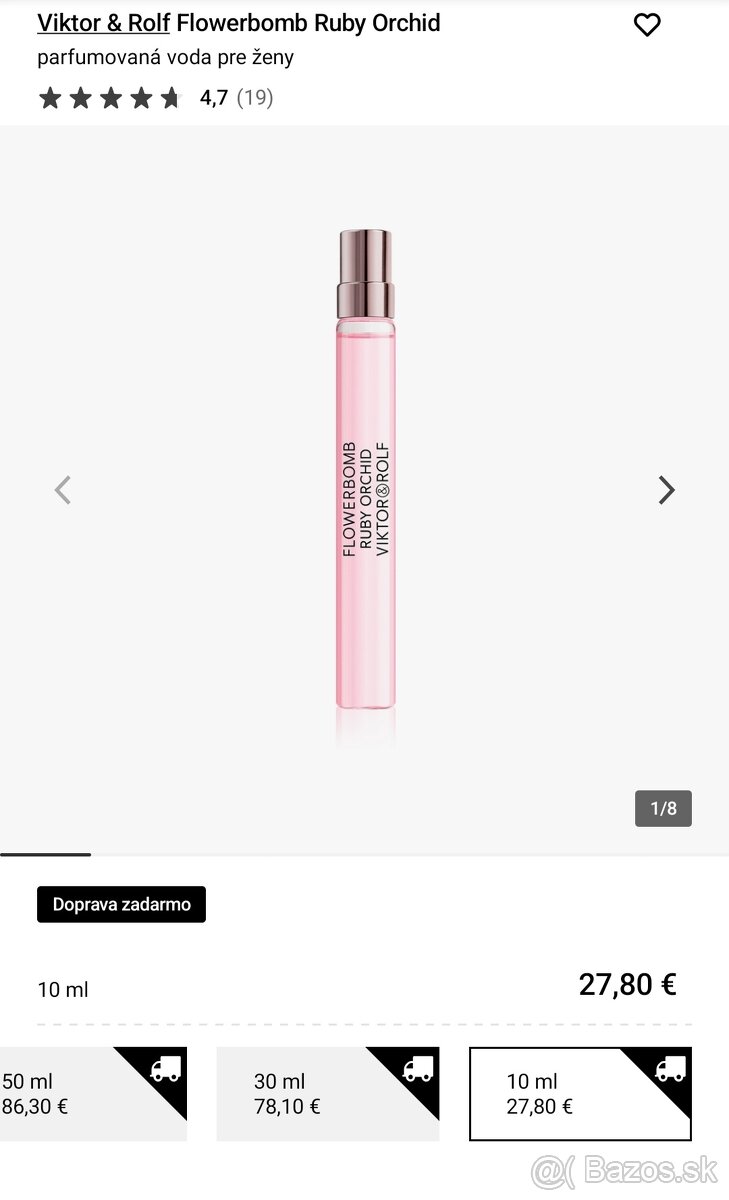This screenshot has width=729, height=1200.
Task: Select the 30 ml size option
Action: (x=327, y=1093)
